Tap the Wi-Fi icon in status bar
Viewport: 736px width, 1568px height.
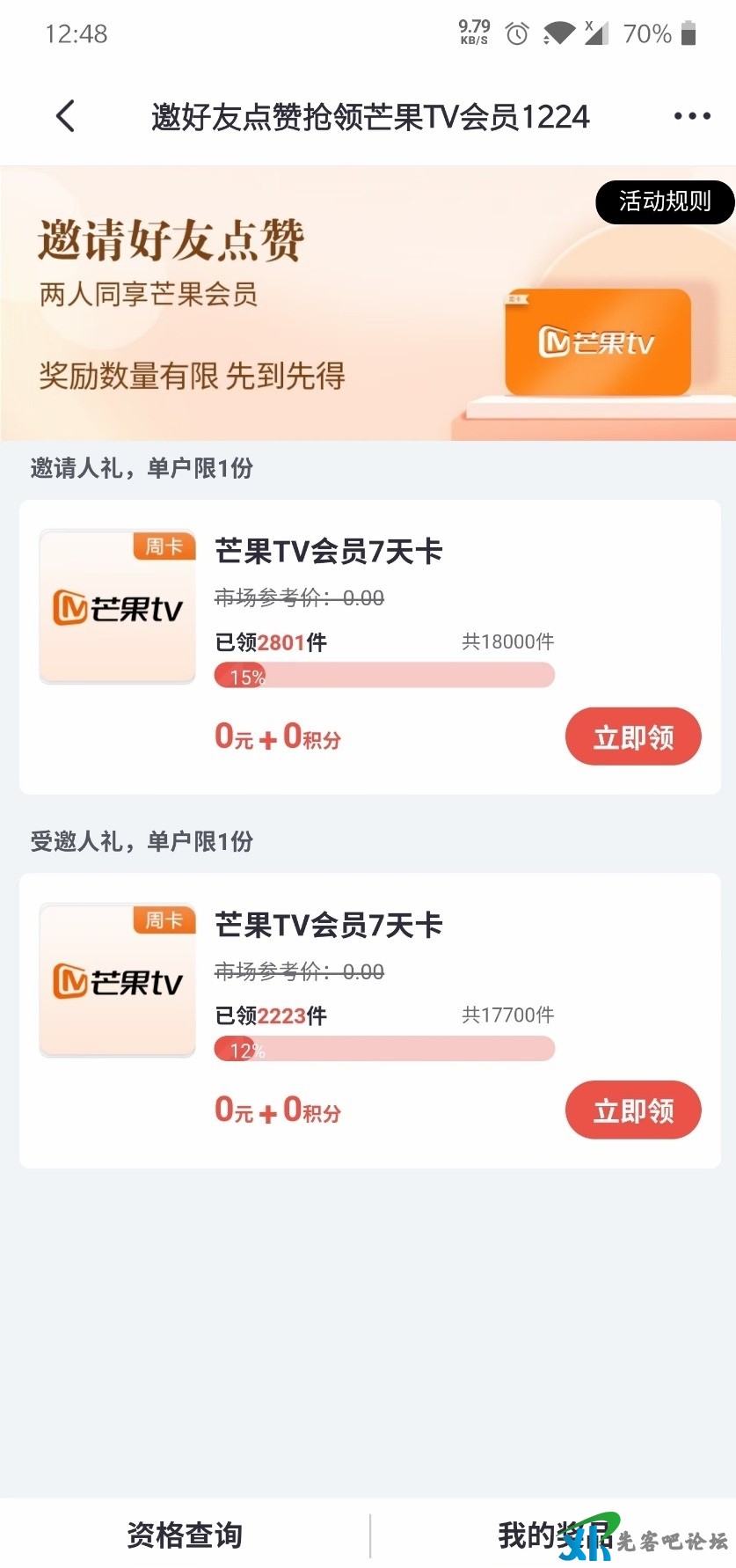[560, 33]
